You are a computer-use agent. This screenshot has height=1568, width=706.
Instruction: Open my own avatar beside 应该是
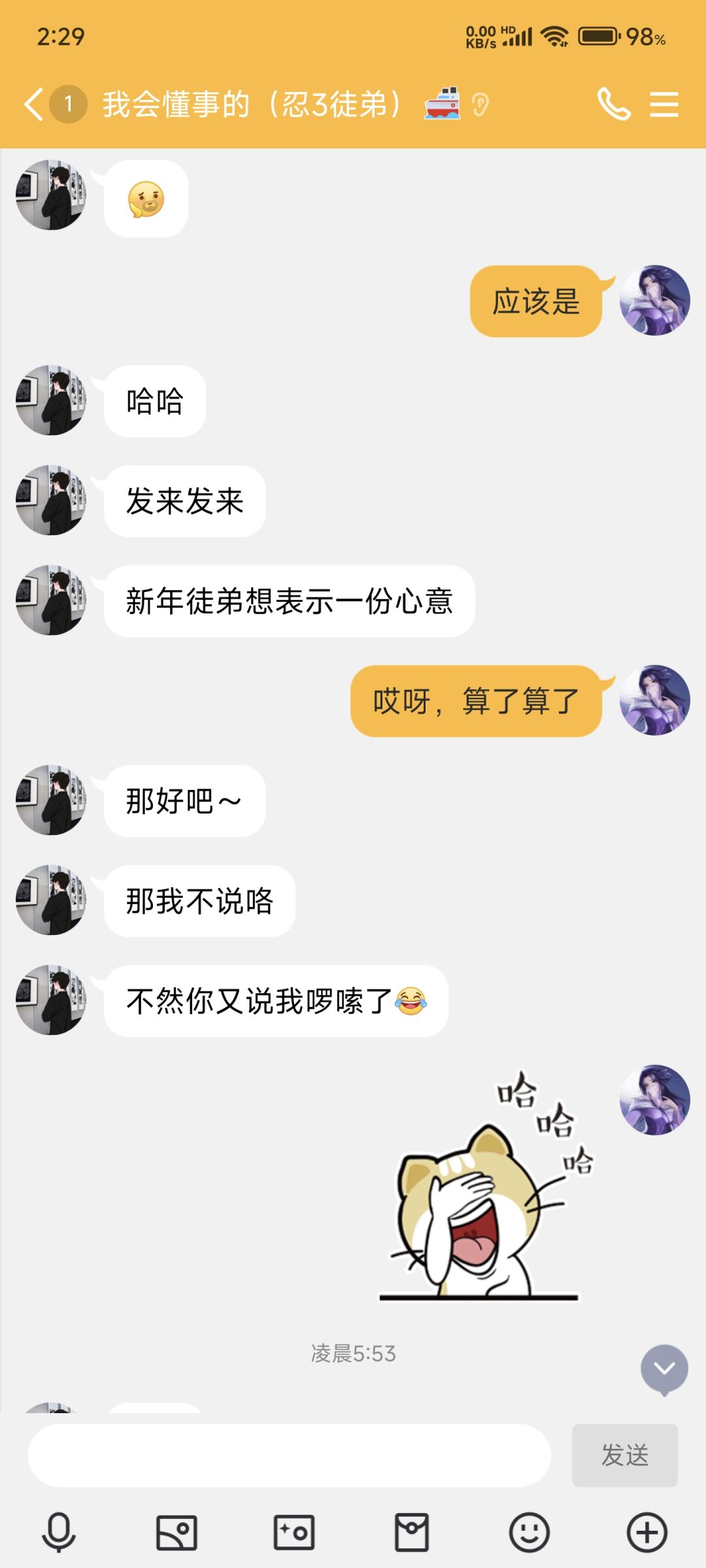pyautogui.click(x=654, y=301)
